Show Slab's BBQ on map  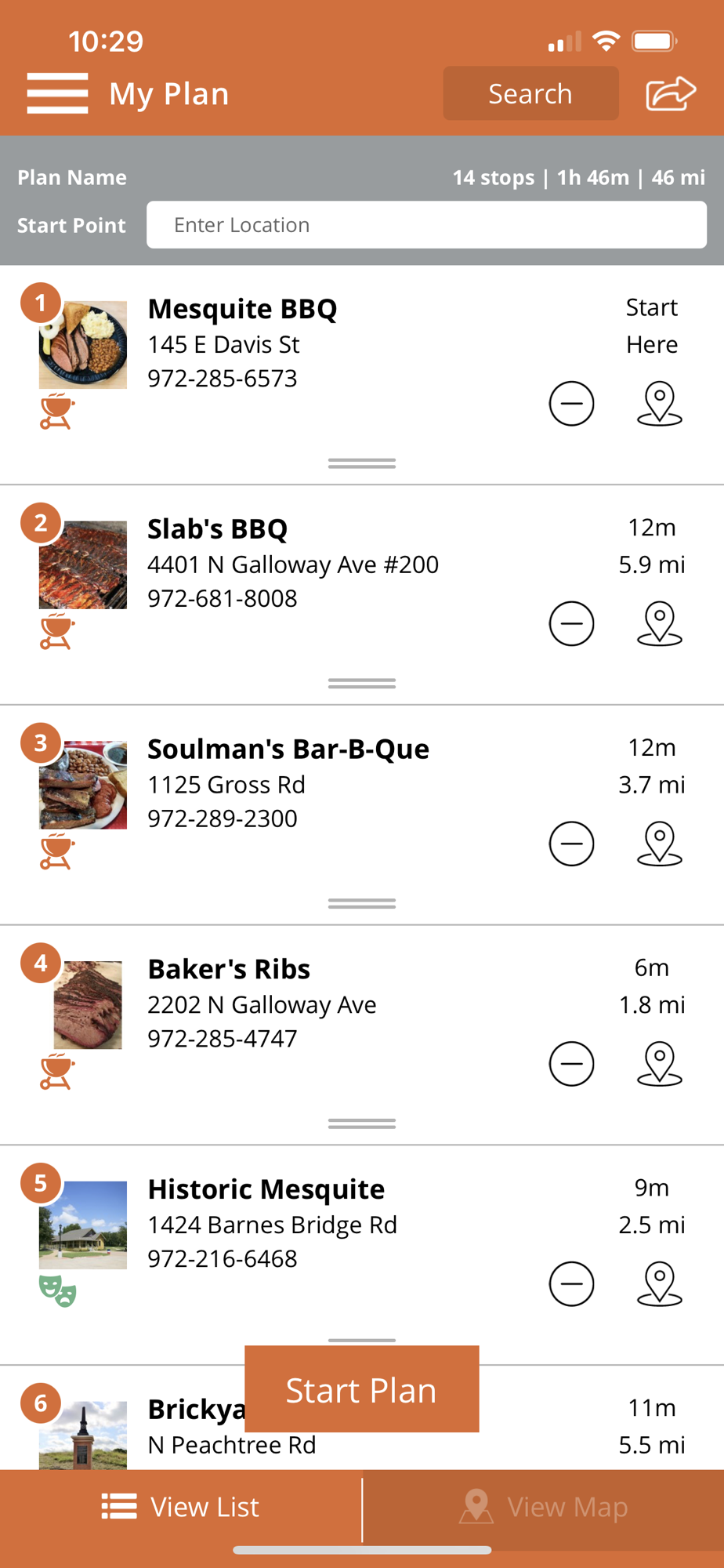click(x=660, y=624)
